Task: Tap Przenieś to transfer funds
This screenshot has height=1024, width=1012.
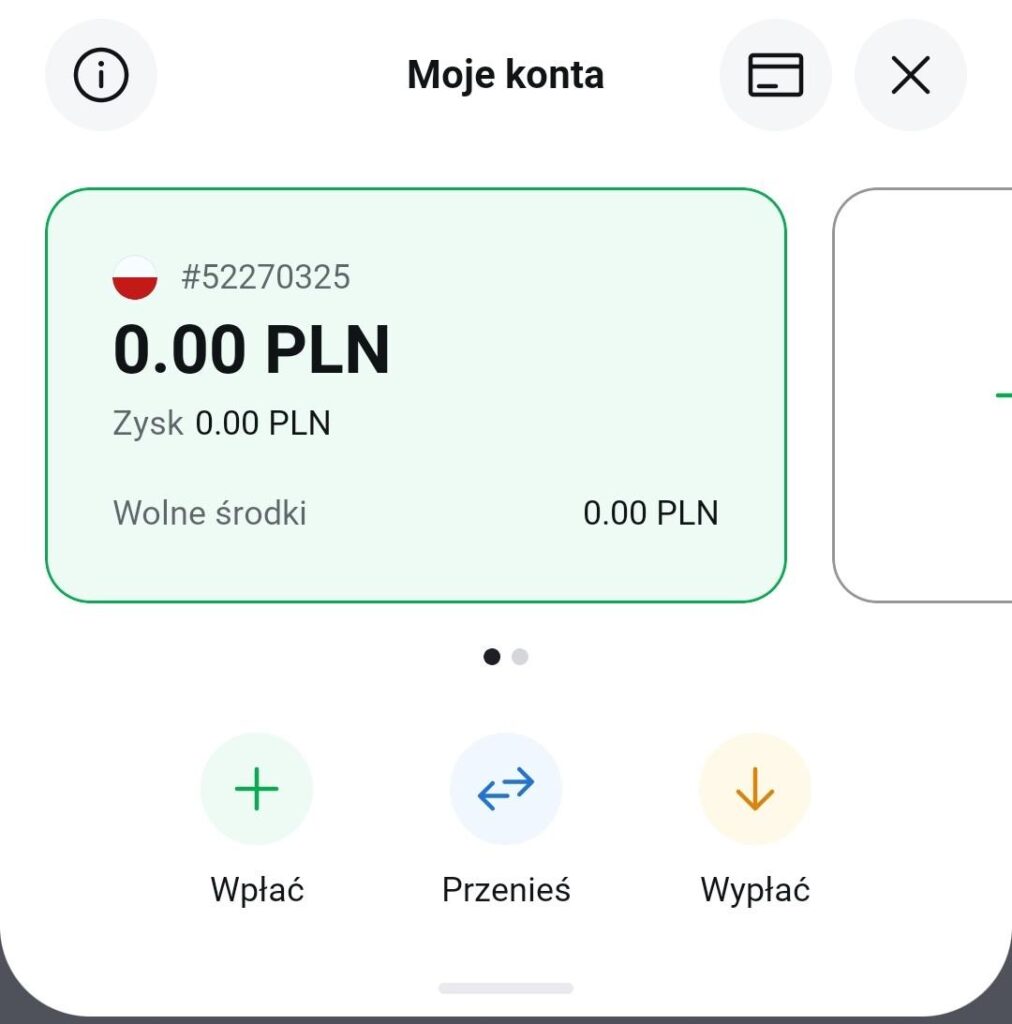Action: point(506,790)
